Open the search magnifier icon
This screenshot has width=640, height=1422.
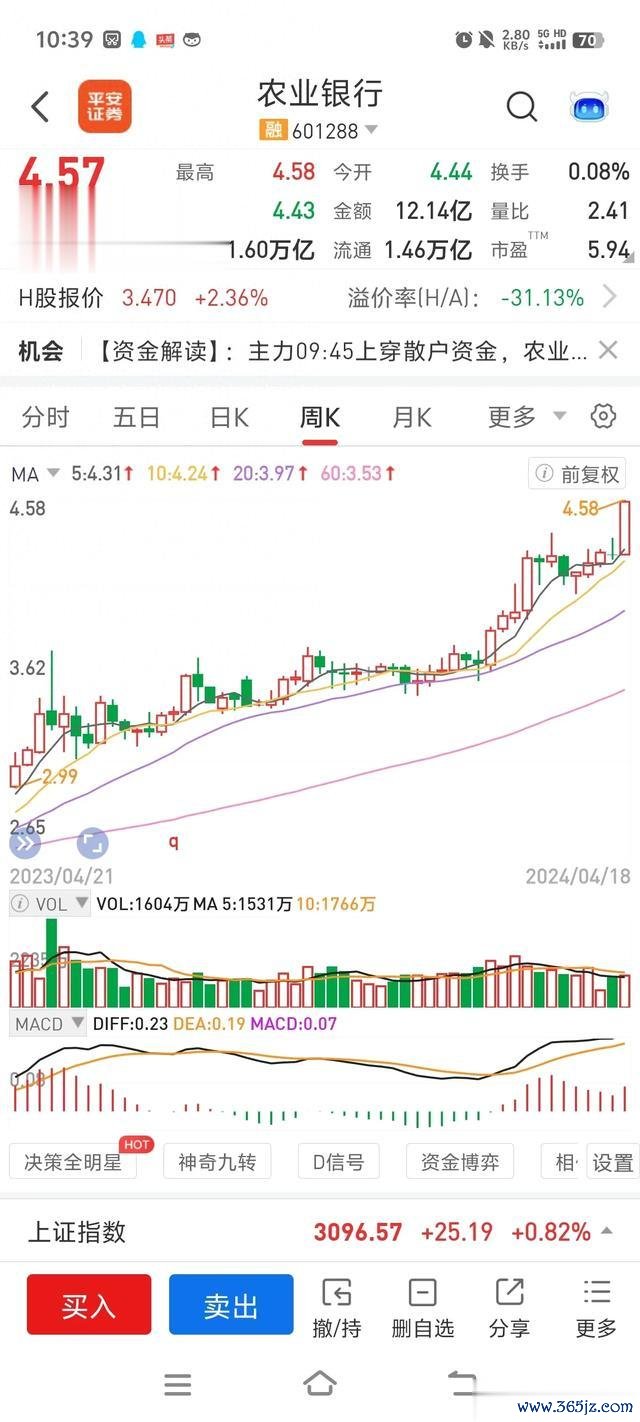click(x=521, y=106)
